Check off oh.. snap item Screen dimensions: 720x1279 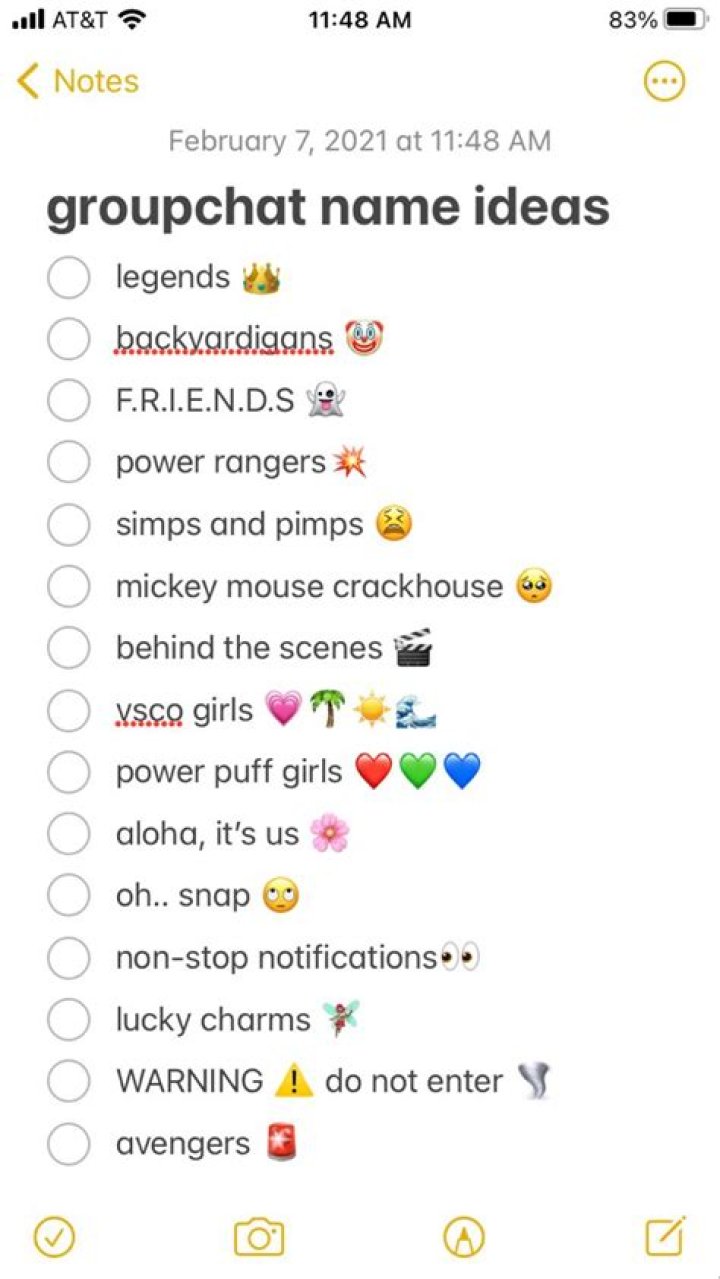tap(69, 896)
